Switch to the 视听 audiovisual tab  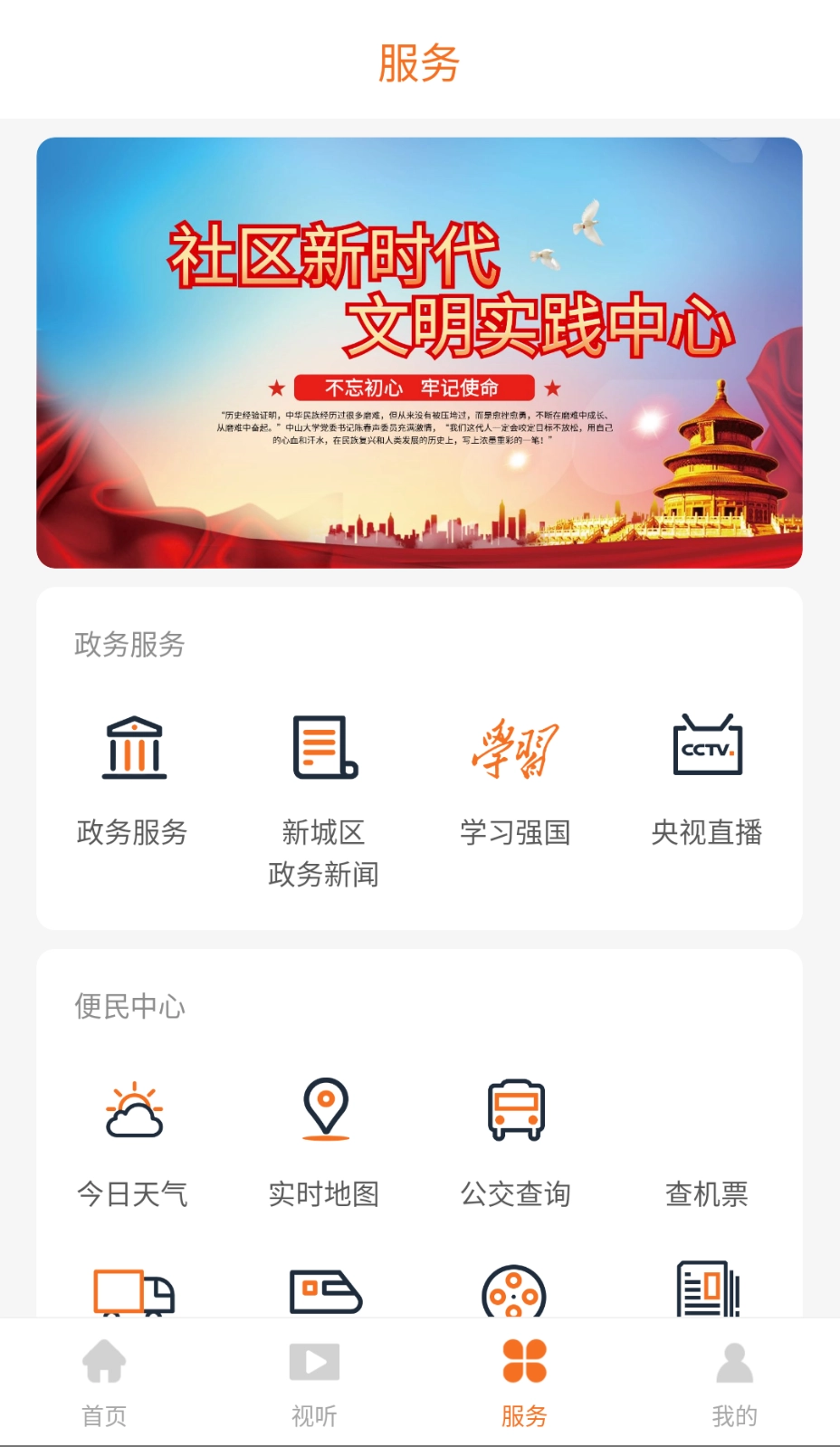pyautogui.click(x=315, y=1382)
